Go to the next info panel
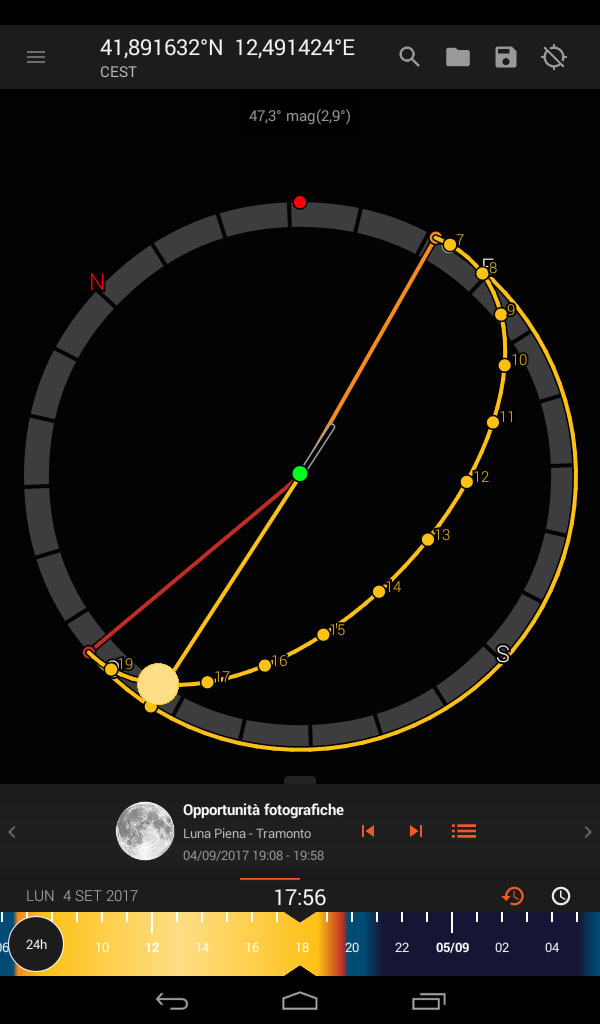This screenshot has height=1024, width=600. (588, 831)
